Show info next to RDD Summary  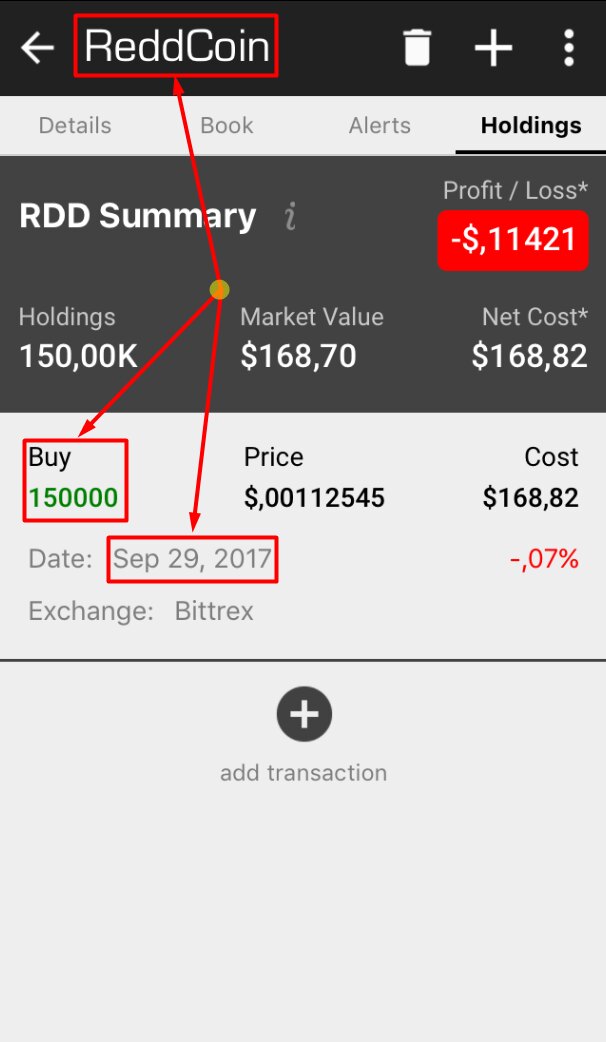tap(291, 216)
